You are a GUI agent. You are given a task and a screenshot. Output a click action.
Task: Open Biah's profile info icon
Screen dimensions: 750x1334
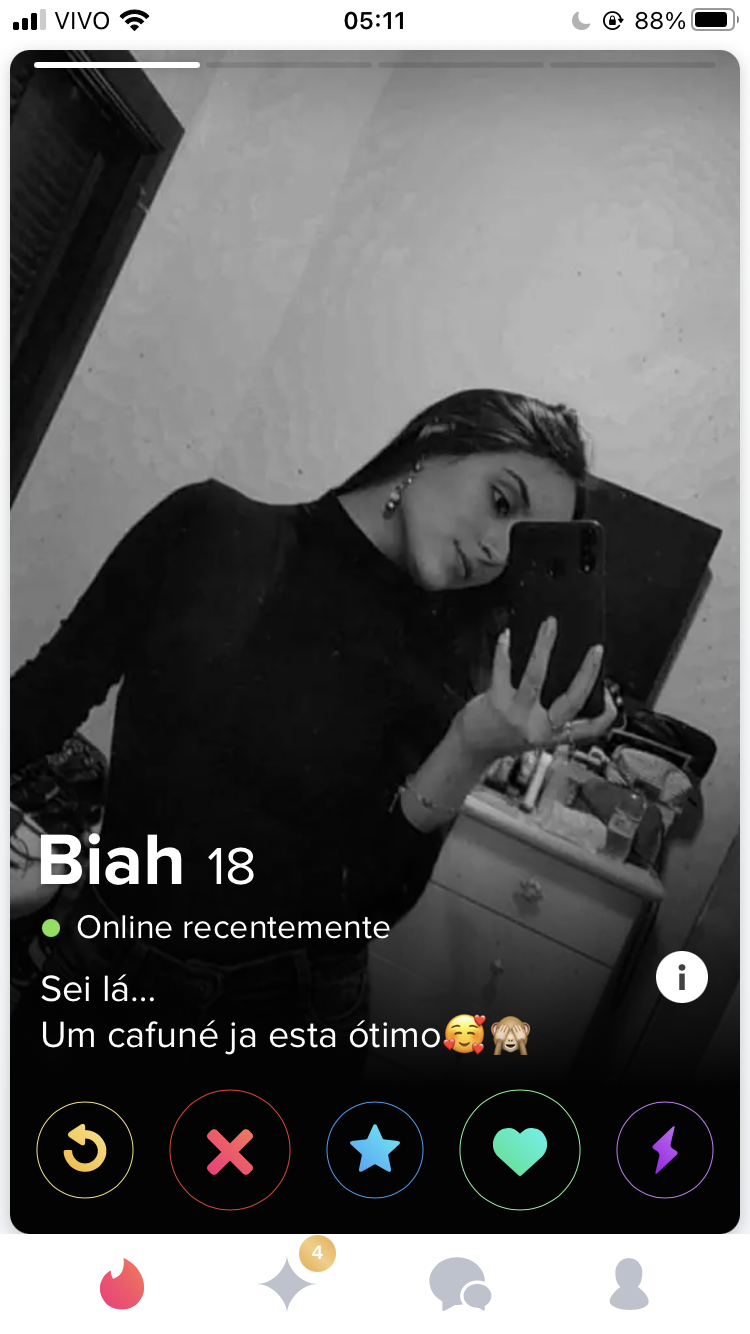pos(682,977)
